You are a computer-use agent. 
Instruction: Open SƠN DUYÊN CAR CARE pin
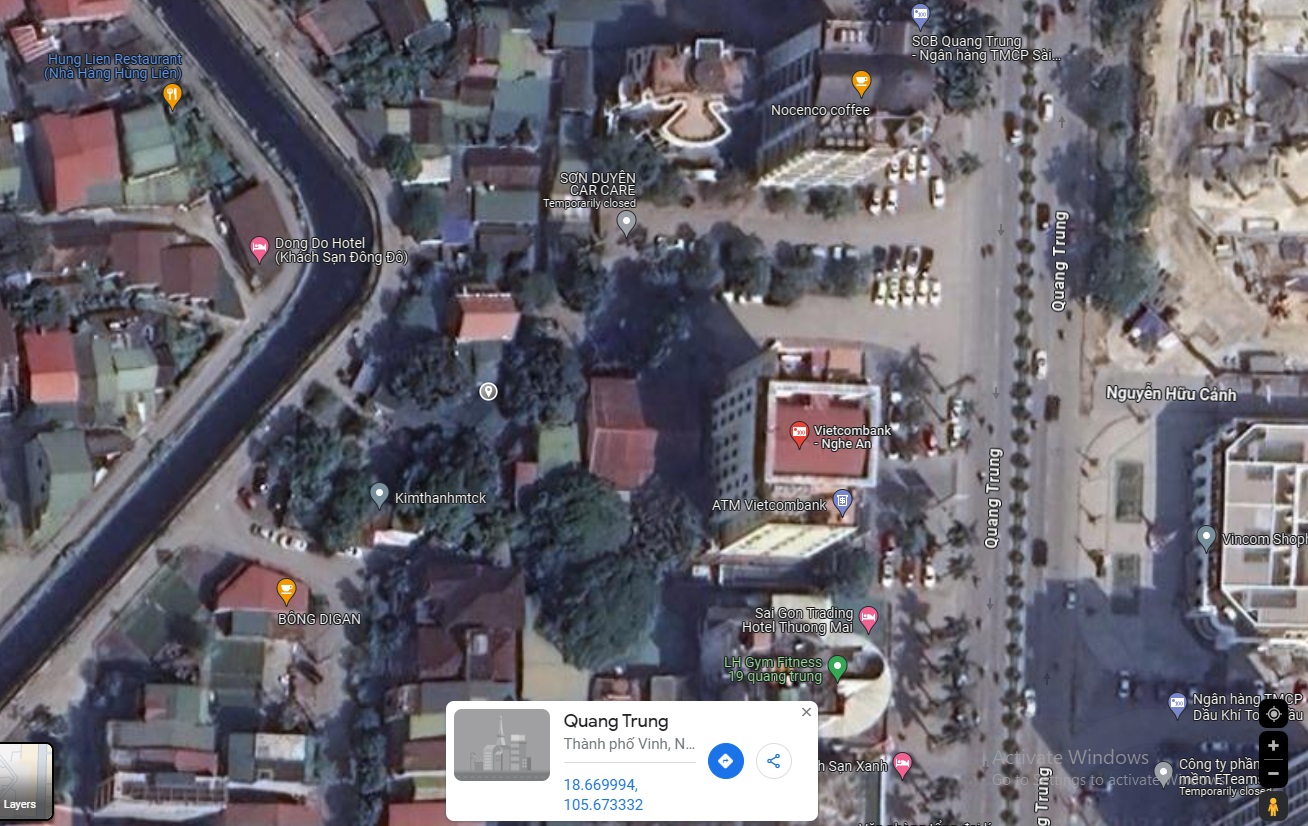pos(626,222)
